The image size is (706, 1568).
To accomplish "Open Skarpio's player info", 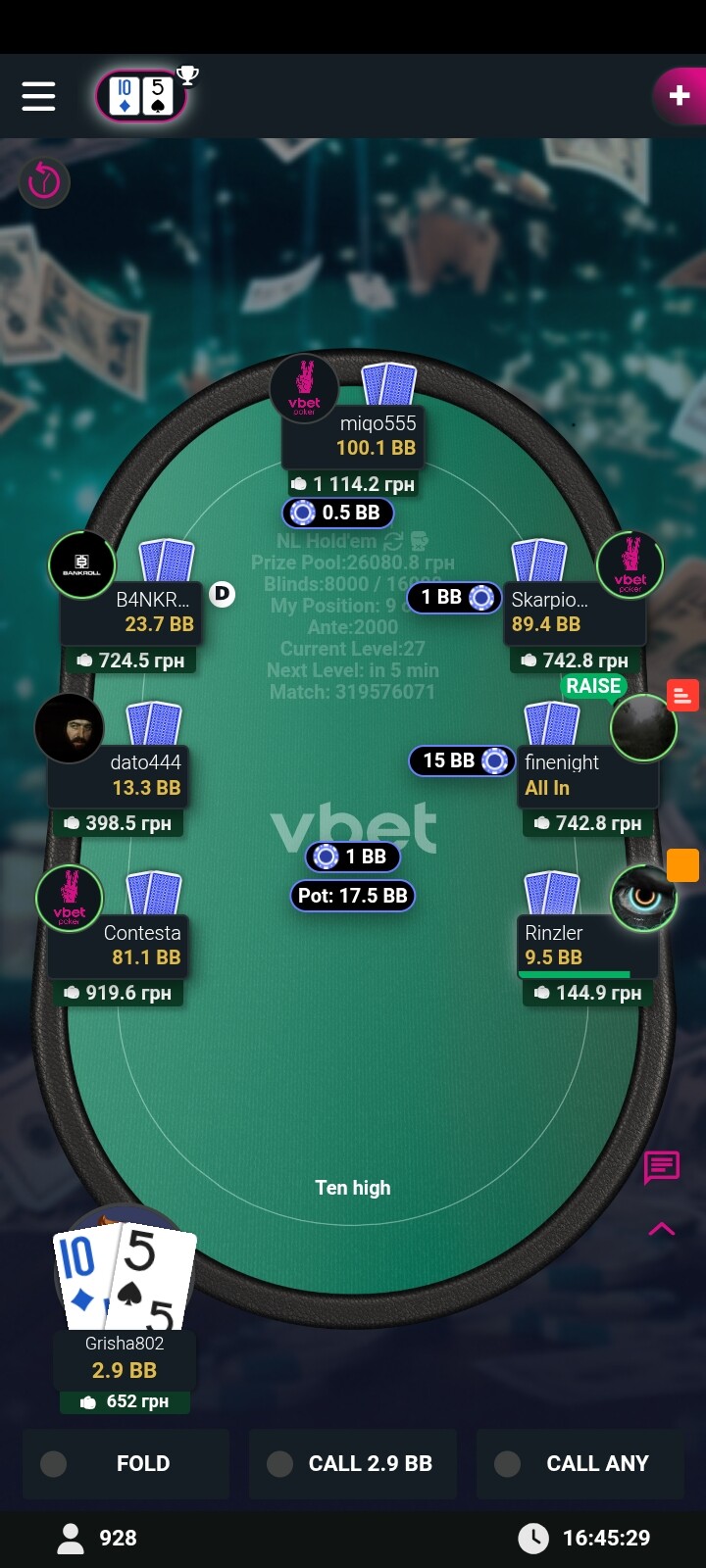I will pyautogui.click(x=630, y=564).
